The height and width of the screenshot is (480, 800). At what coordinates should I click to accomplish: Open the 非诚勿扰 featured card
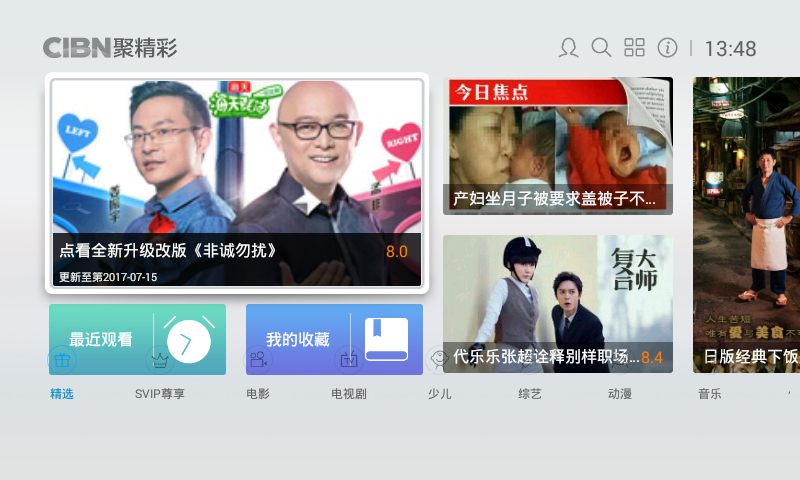click(237, 183)
